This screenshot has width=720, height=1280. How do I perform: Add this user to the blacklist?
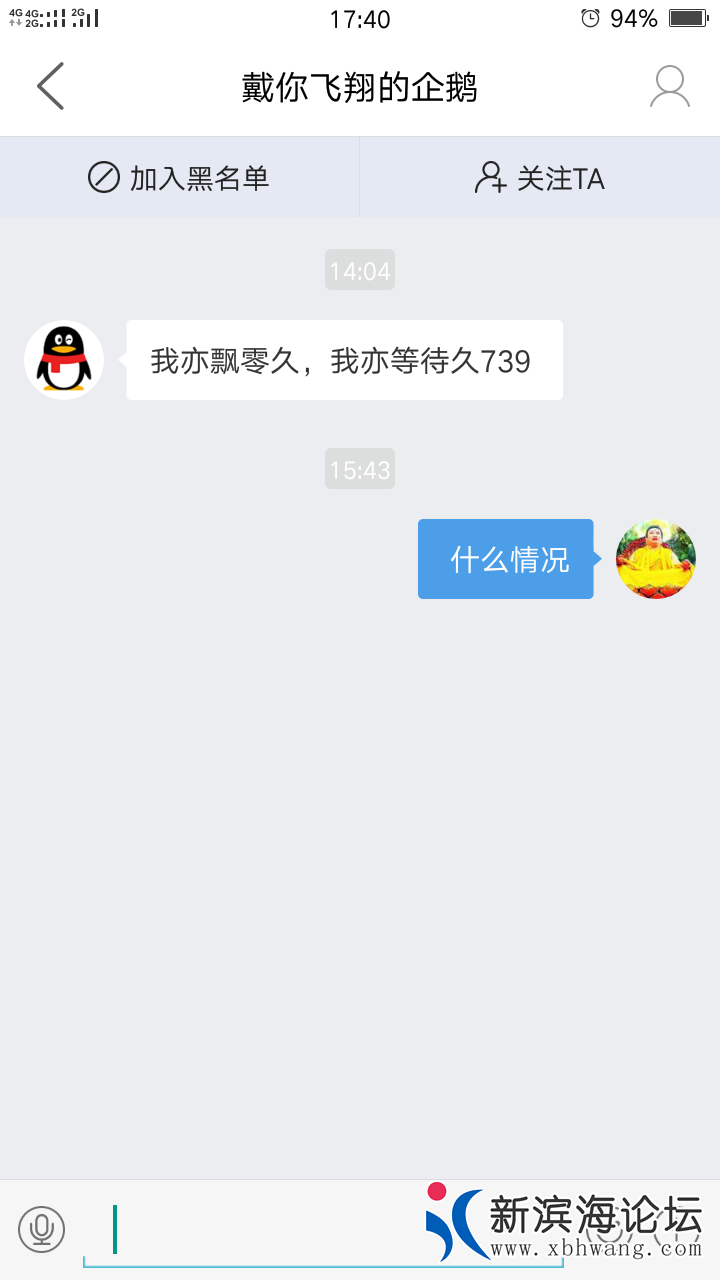(179, 178)
